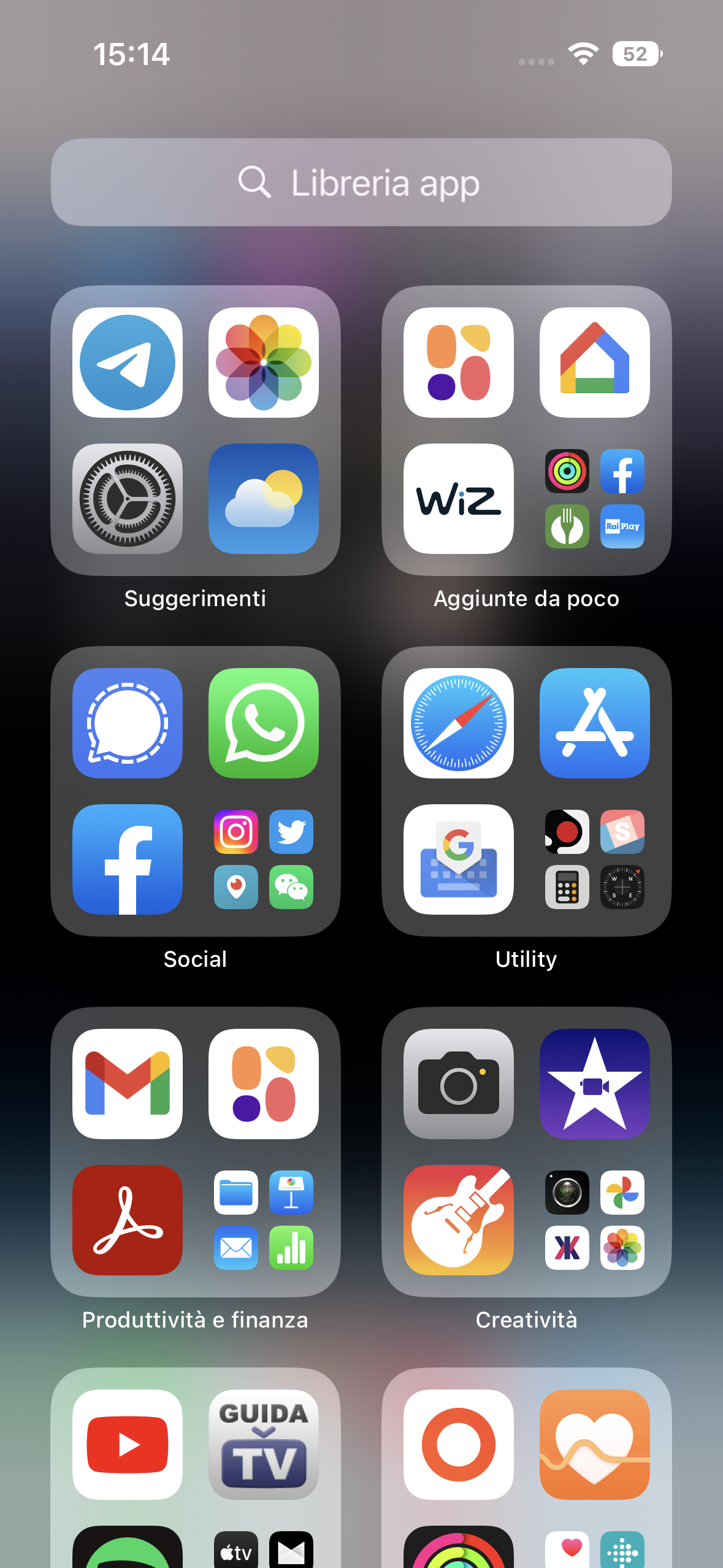Open Safari browser
Screen dimensions: 723x1568
point(458,723)
